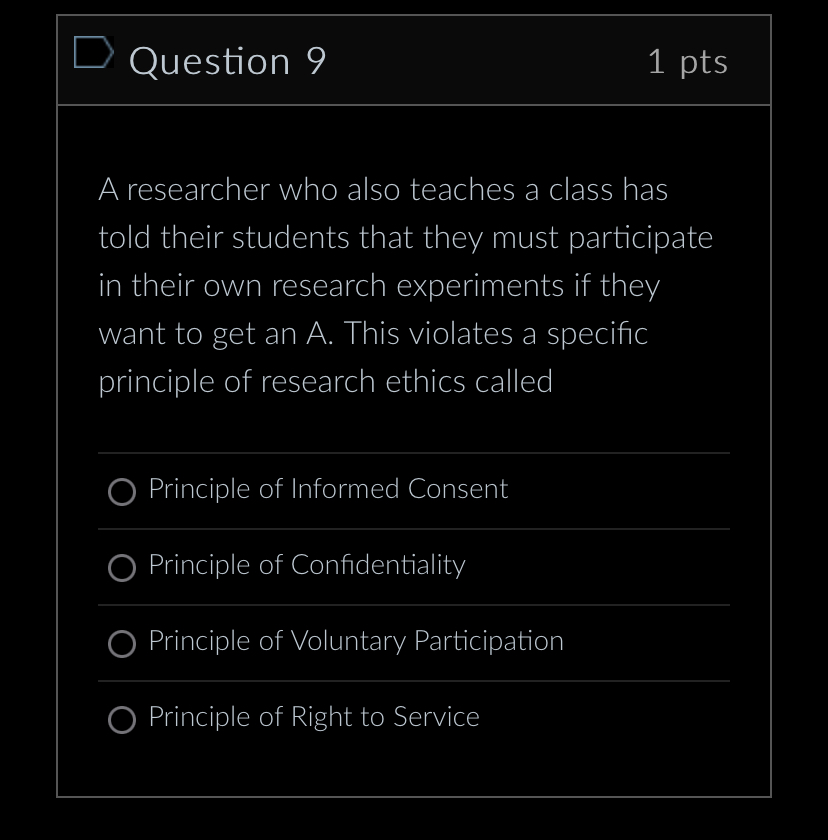Image resolution: width=828 pixels, height=840 pixels.
Task: Click the answer text Principle of Informed Consent
Action: (x=328, y=489)
